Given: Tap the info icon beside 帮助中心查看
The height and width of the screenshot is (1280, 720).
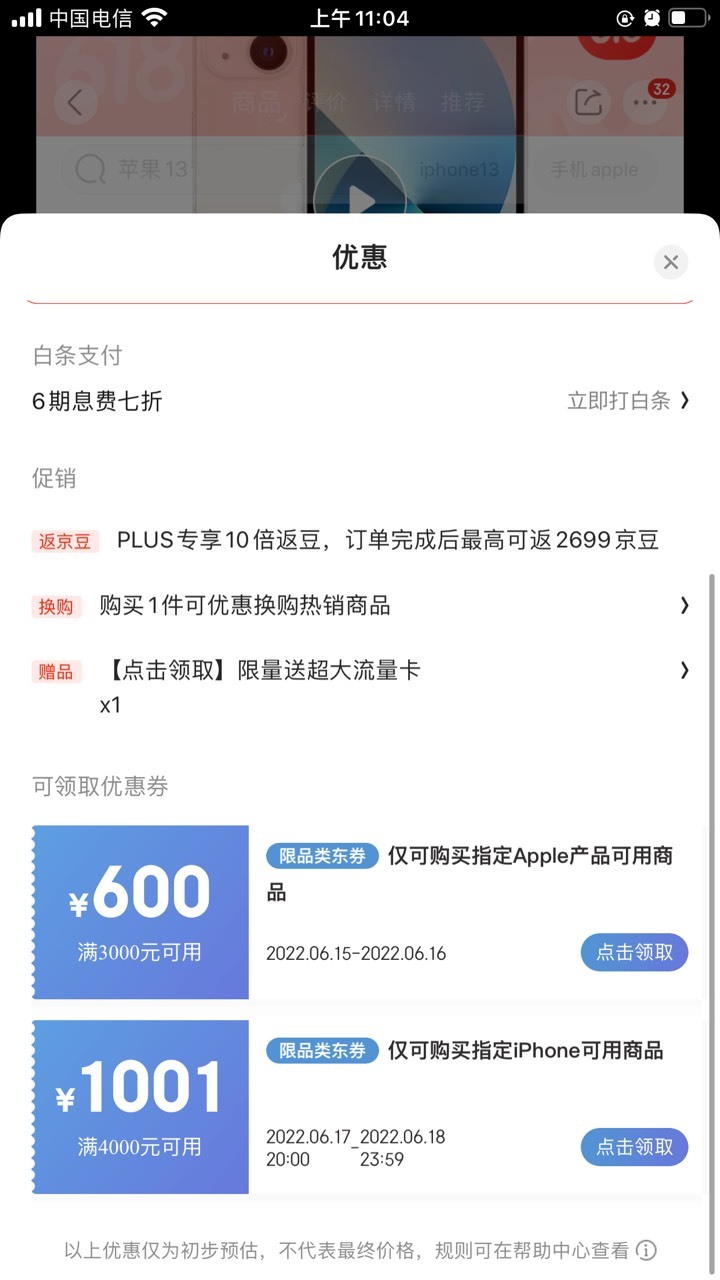Looking at the screenshot, I should 647,1250.
